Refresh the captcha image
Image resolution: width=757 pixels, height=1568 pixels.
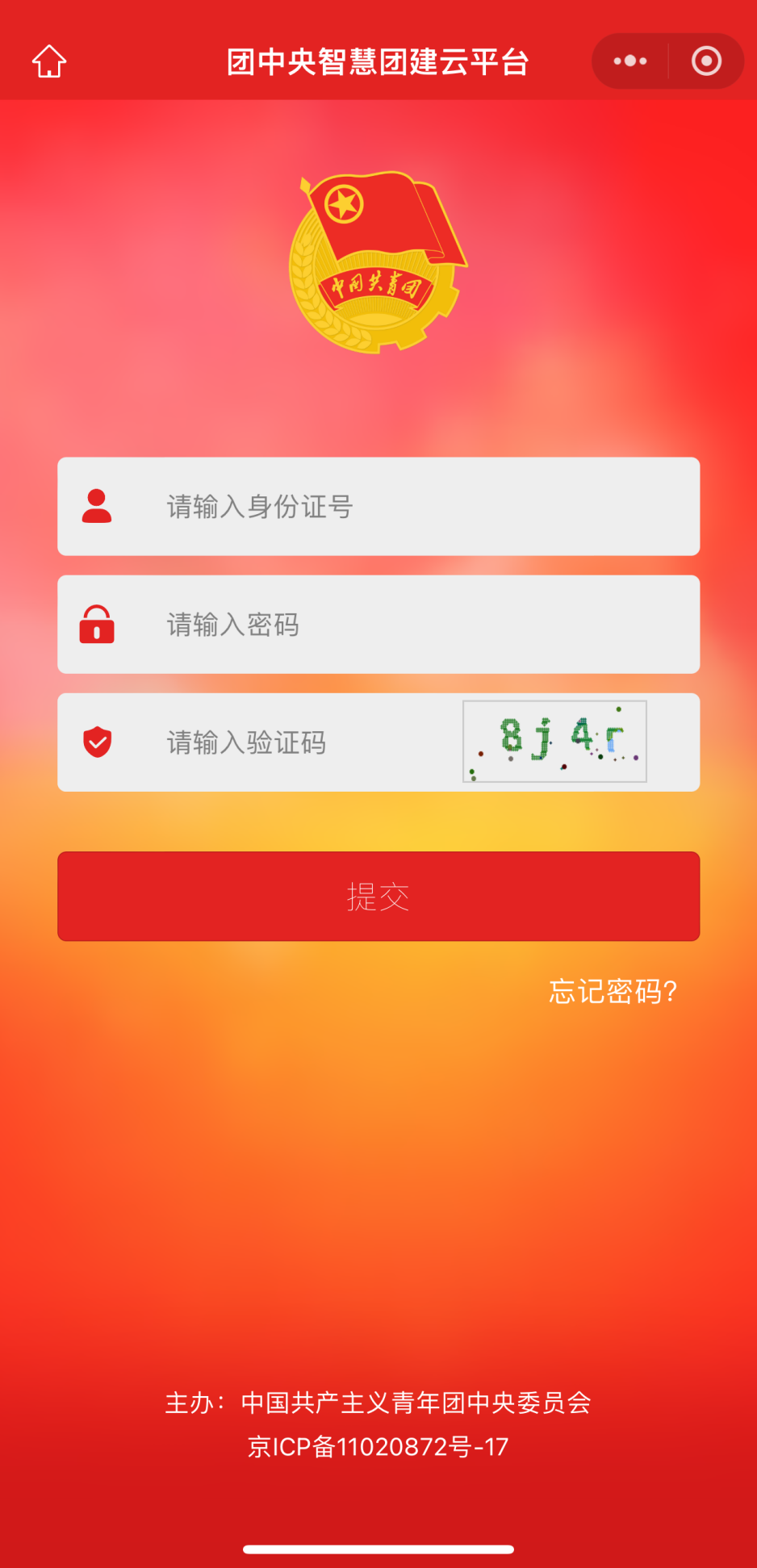554,742
